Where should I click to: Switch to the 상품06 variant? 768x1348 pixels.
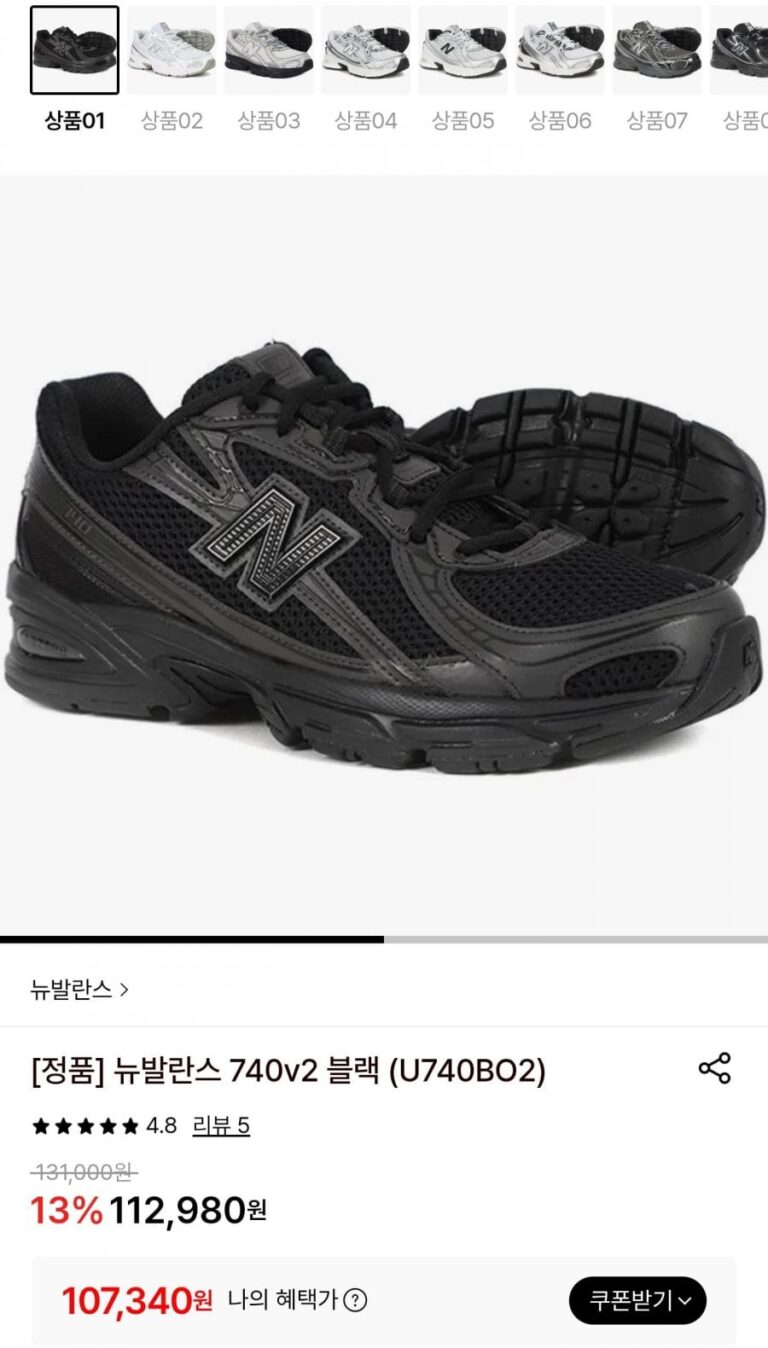click(559, 50)
